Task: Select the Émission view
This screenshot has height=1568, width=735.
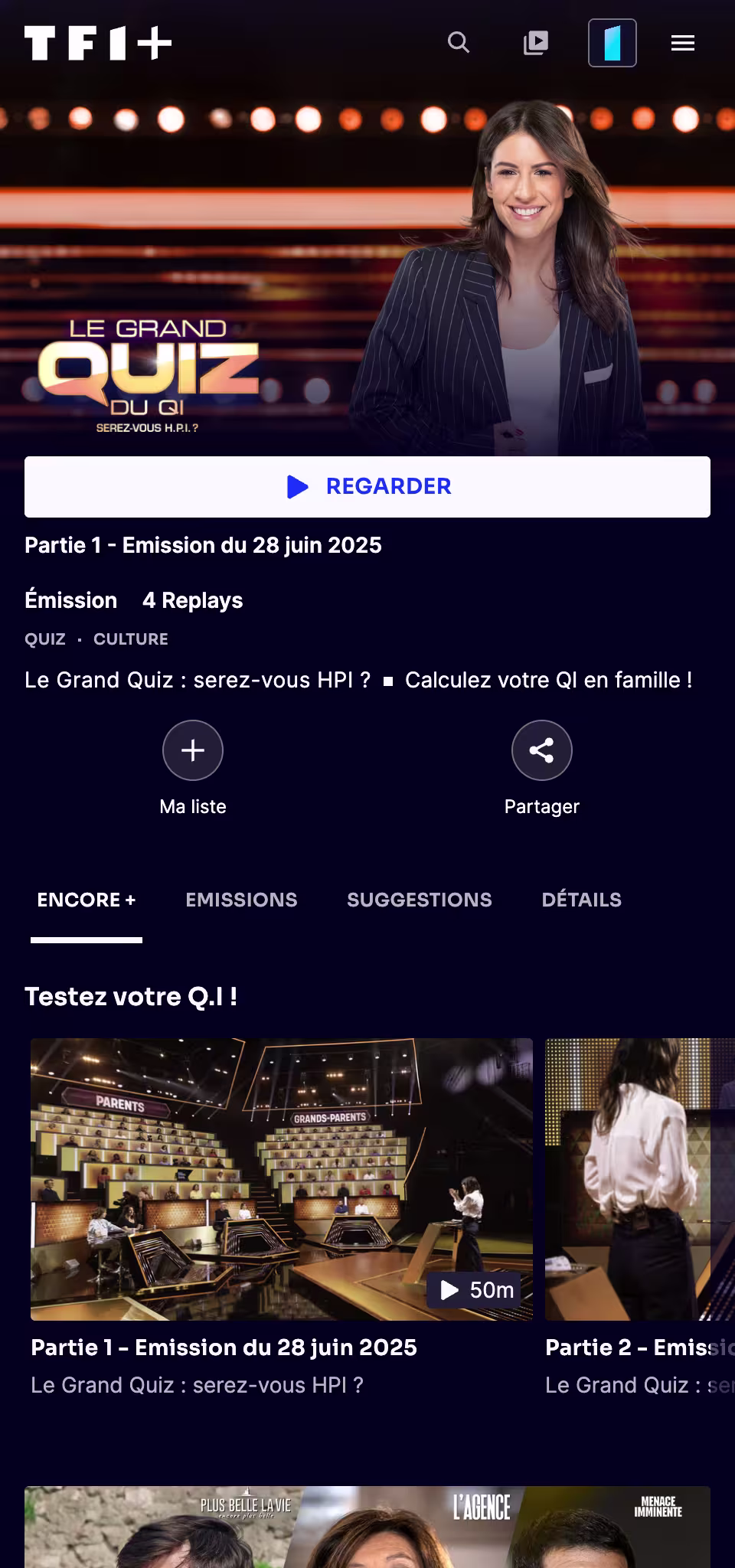Action: 71,600
